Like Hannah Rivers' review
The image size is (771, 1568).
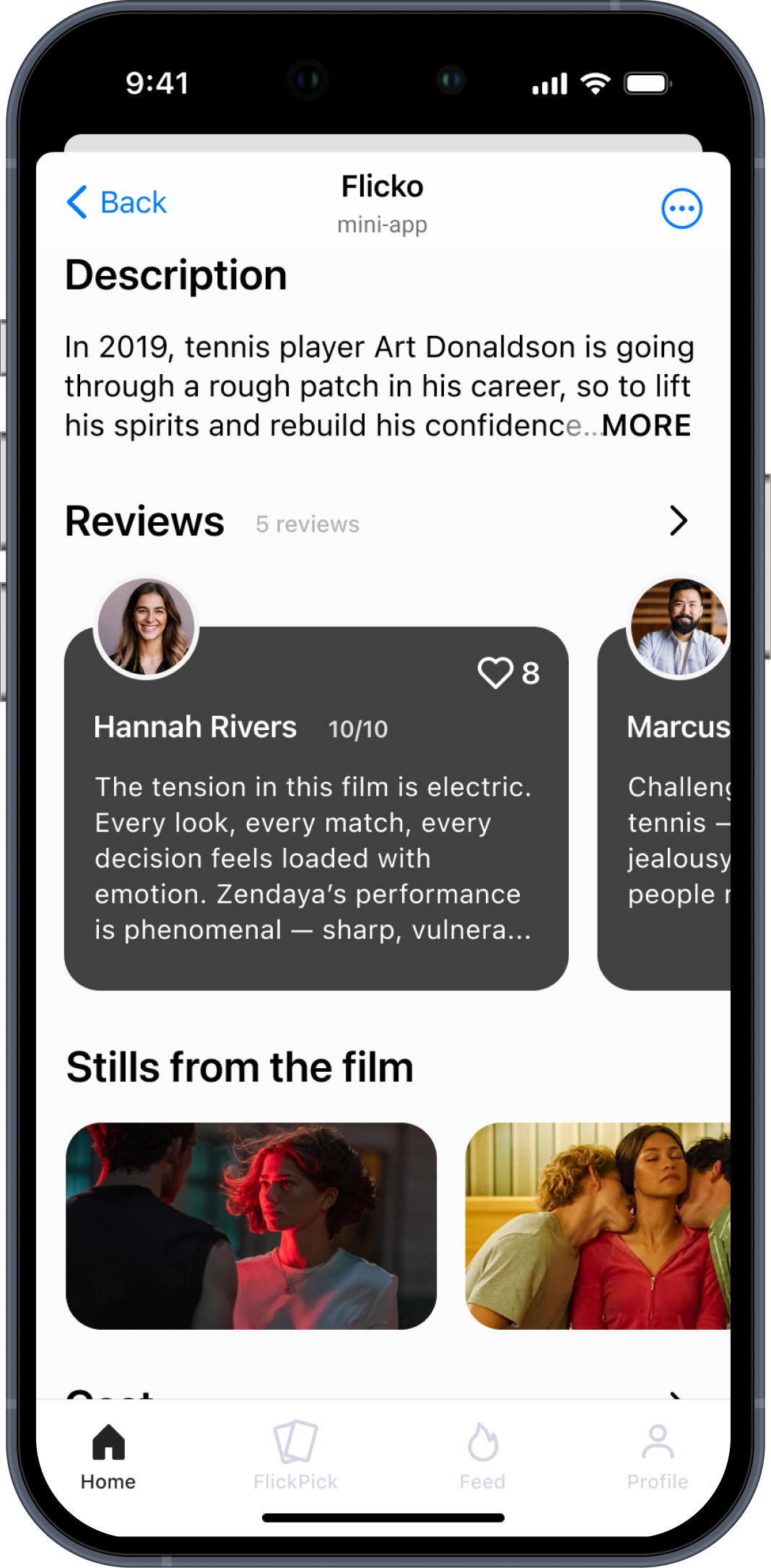pyautogui.click(x=495, y=673)
